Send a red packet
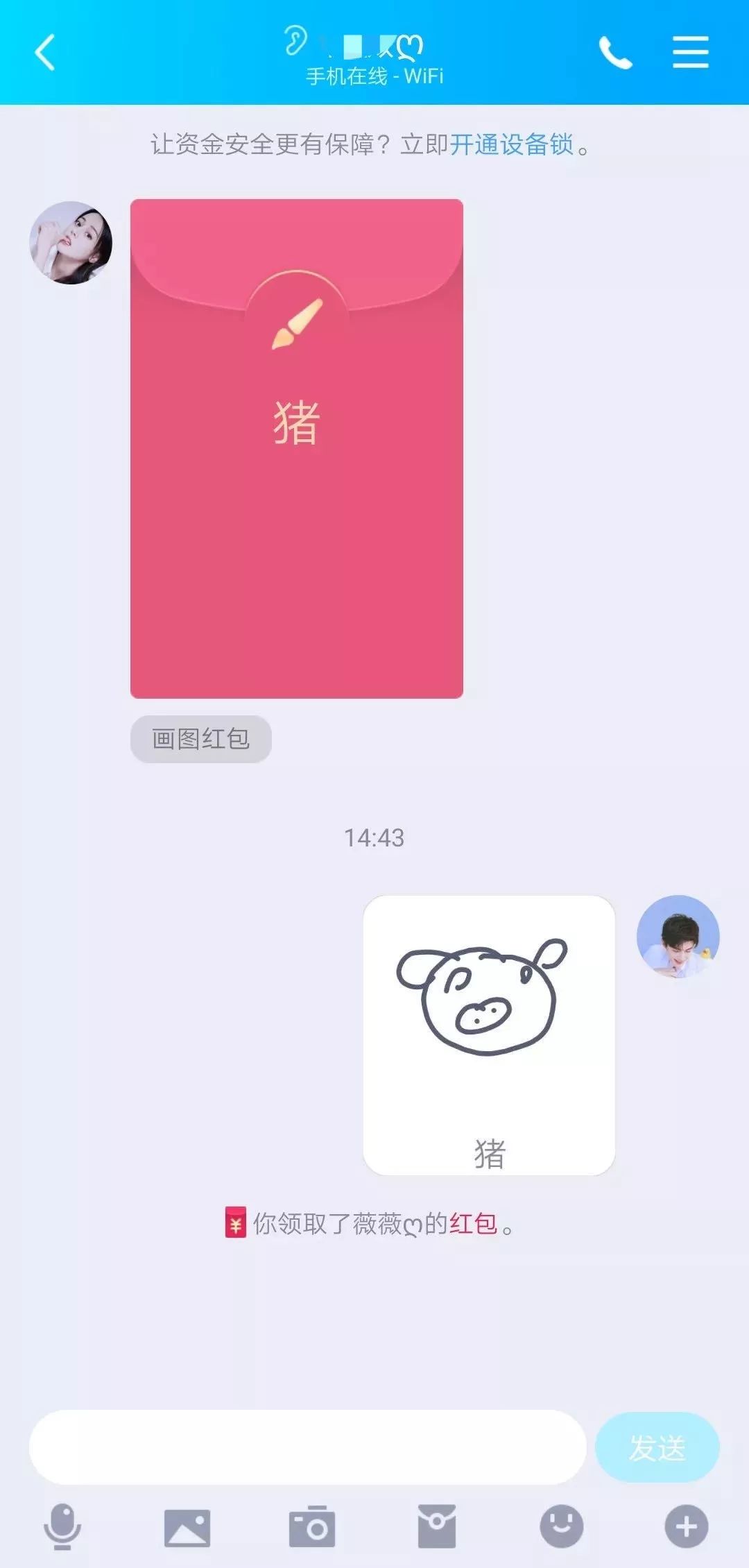Viewport: 749px width, 1568px height. (x=437, y=1526)
